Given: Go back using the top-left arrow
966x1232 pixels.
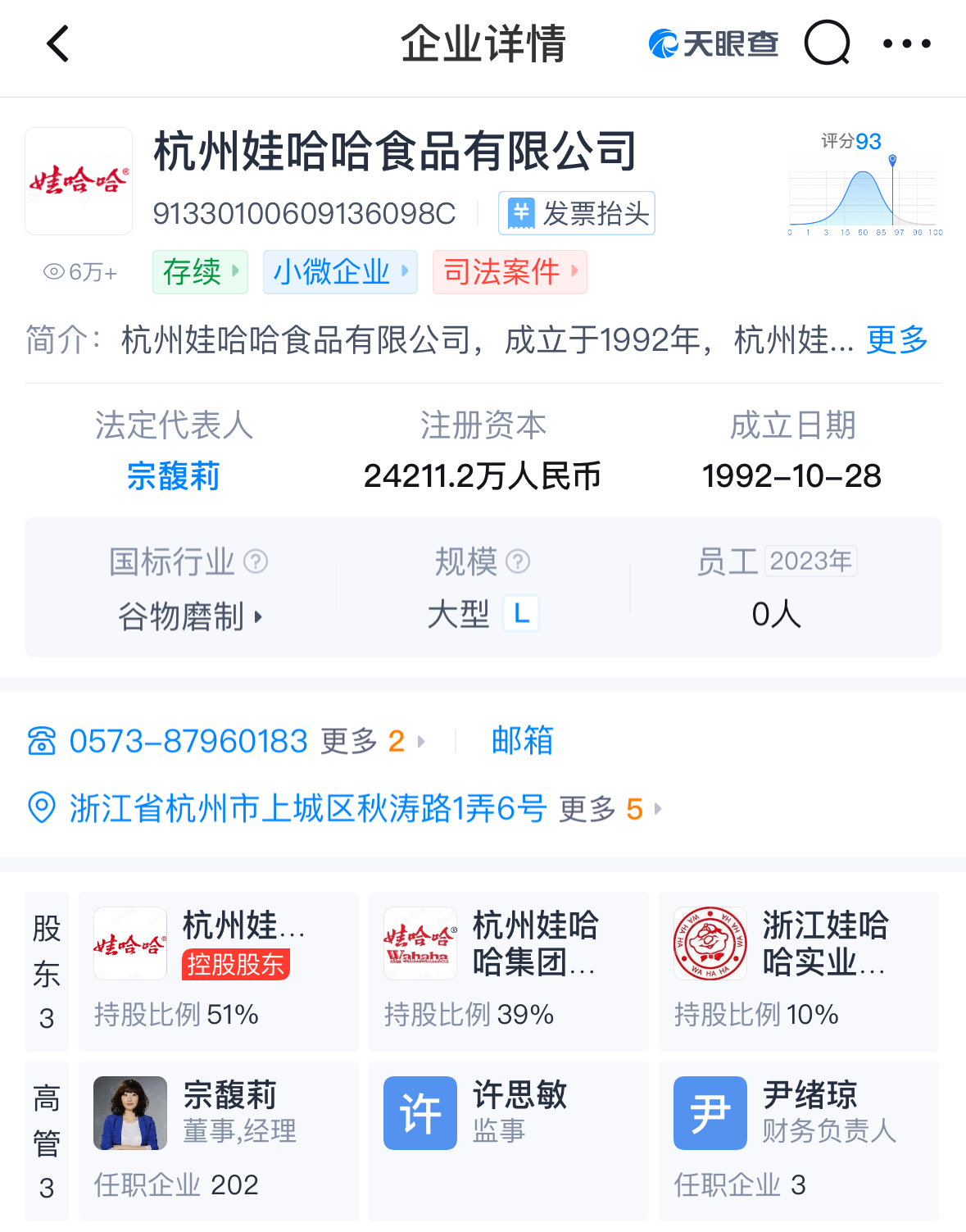Looking at the screenshot, I should (x=57, y=44).
